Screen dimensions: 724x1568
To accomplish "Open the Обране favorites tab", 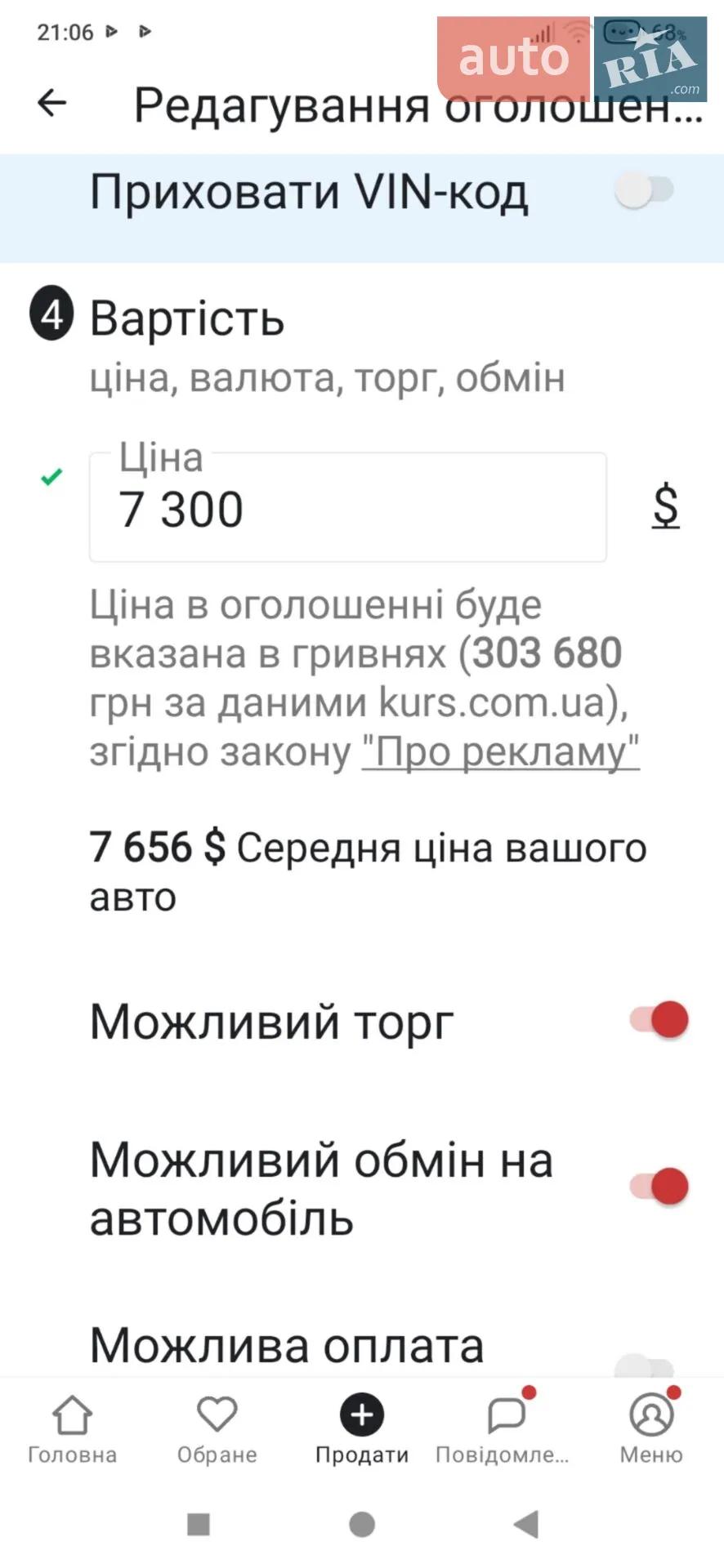I will pos(217,1428).
